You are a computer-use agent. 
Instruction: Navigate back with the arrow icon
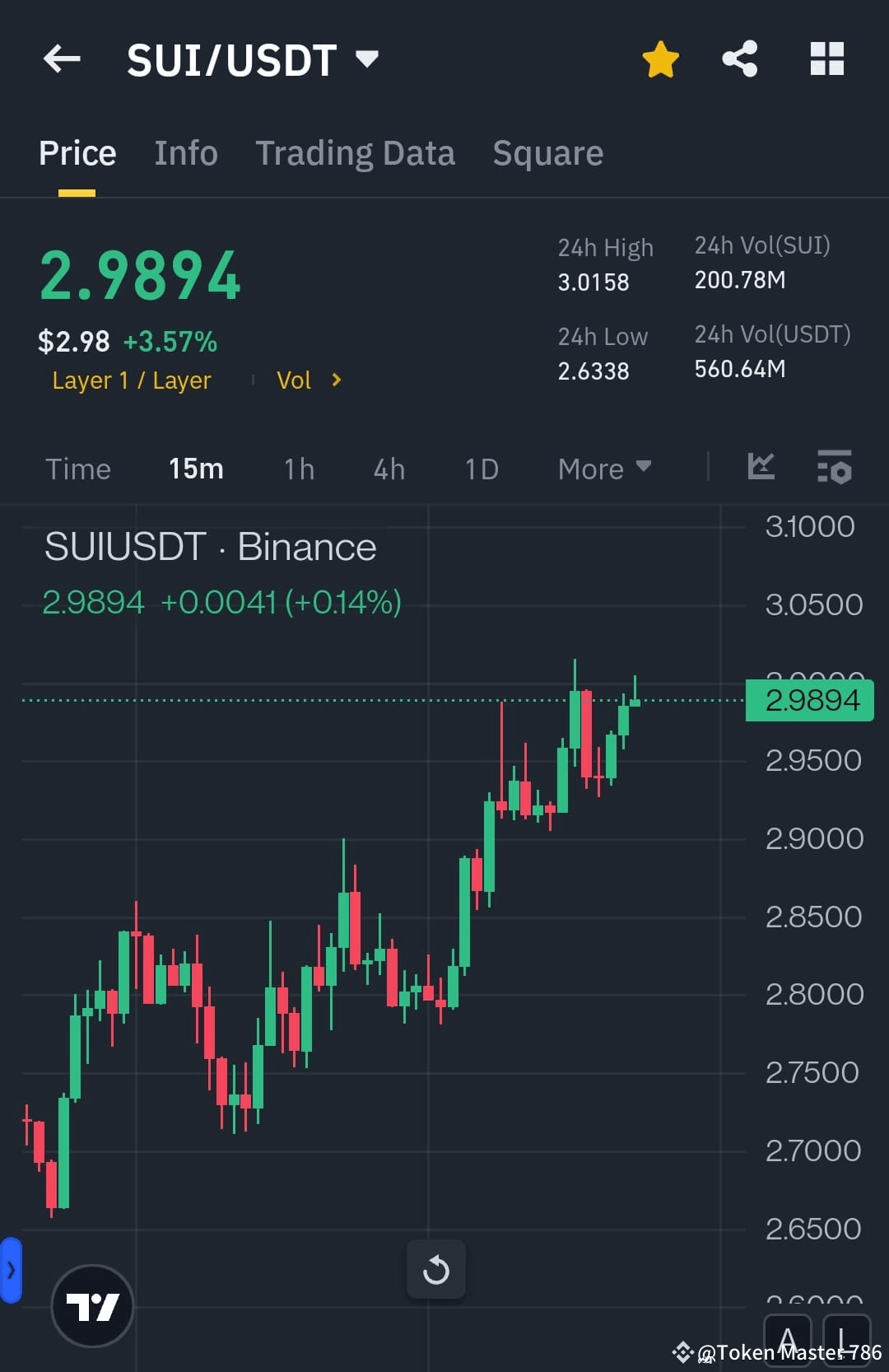[x=60, y=58]
